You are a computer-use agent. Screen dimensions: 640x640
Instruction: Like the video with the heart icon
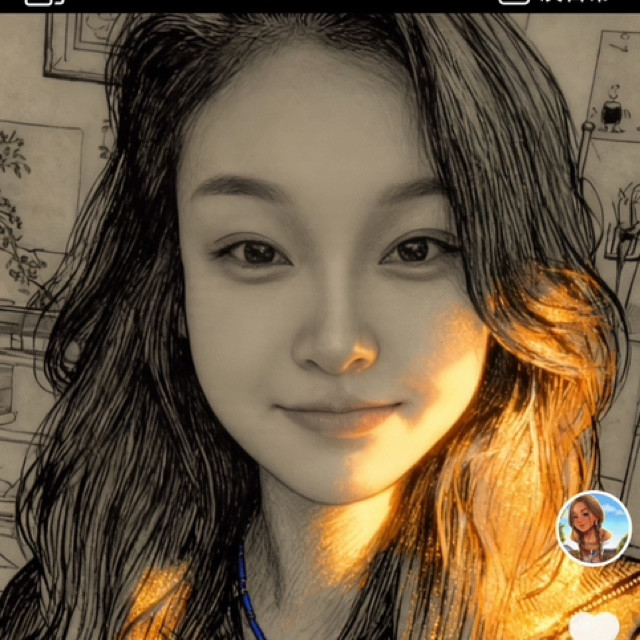coord(594,627)
